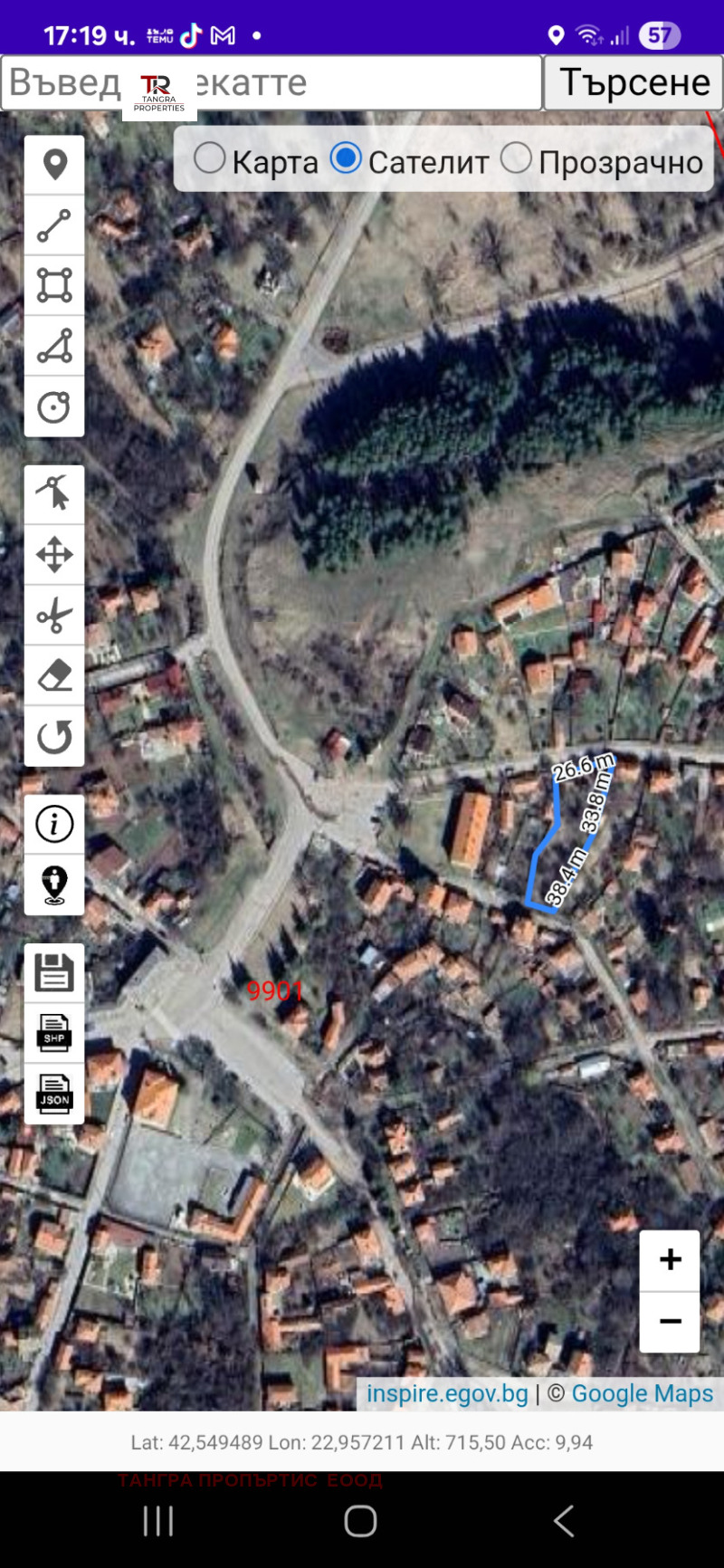Tap the undo arrow tool
The image size is (724, 1568).
tap(54, 736)
